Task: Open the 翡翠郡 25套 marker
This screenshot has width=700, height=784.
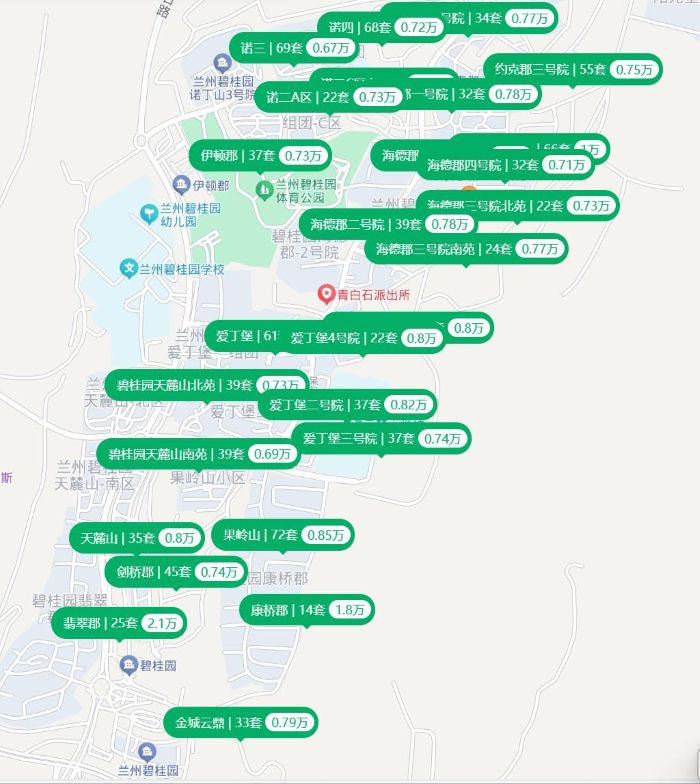Action: [x=118, y=623]
